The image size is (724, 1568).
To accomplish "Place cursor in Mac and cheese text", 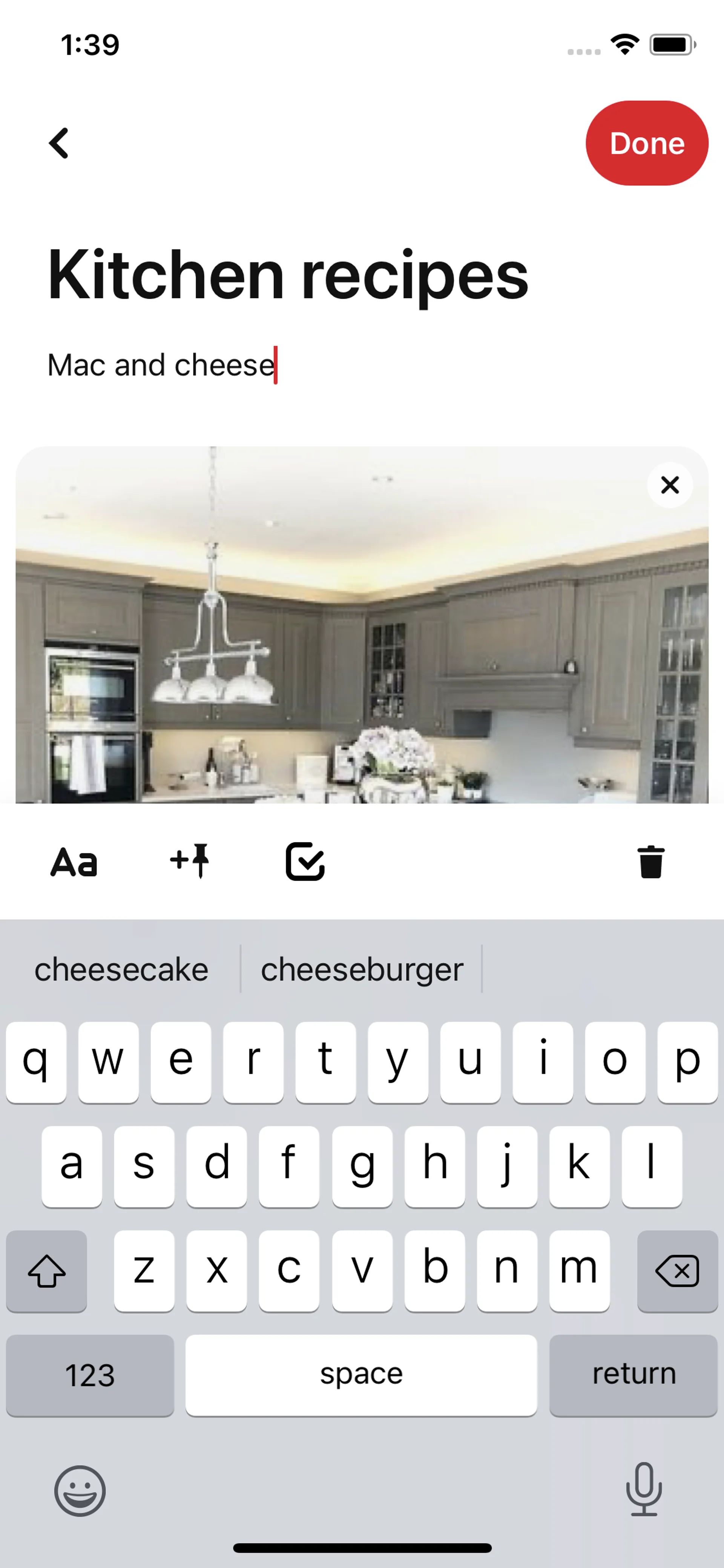I will tap(161, 365).
